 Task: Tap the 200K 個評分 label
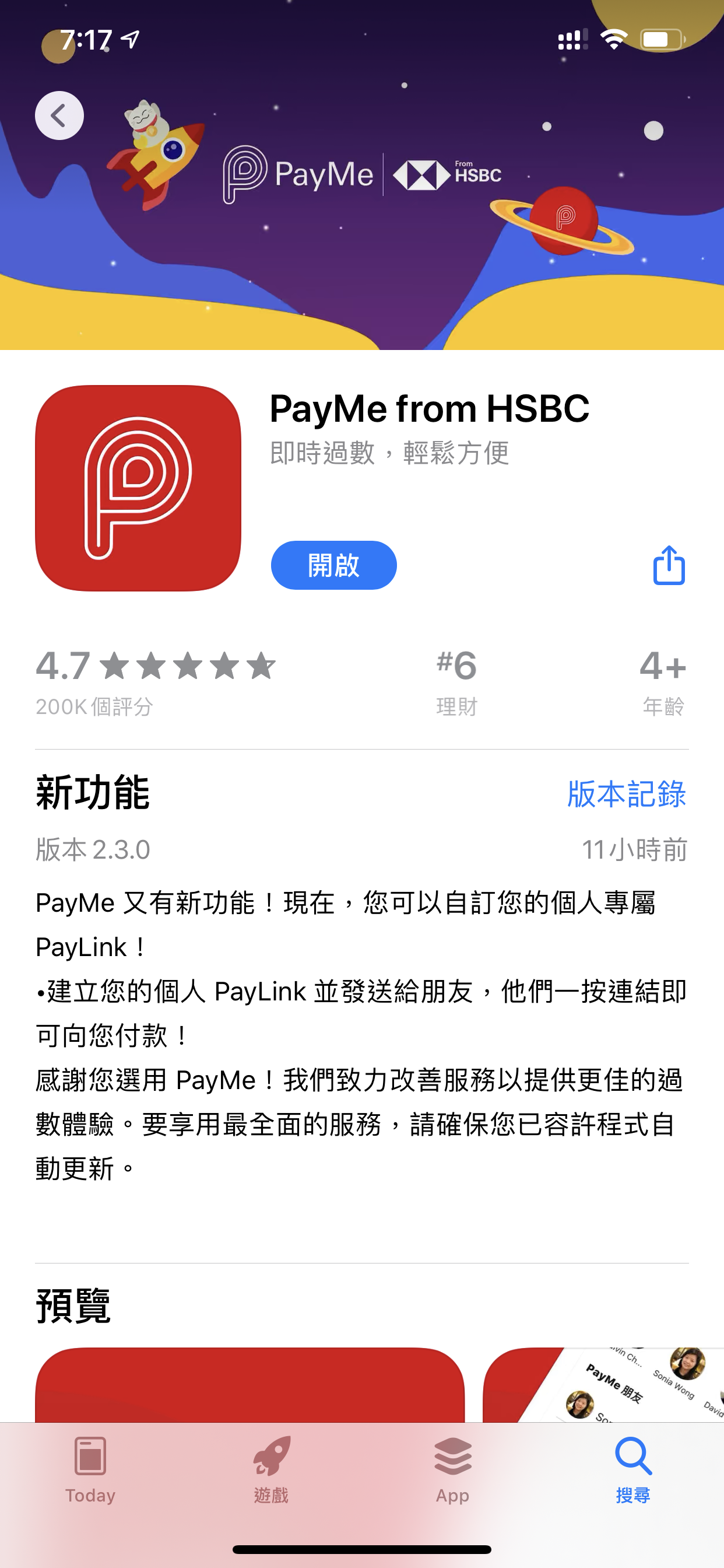(x=94, y=706)
